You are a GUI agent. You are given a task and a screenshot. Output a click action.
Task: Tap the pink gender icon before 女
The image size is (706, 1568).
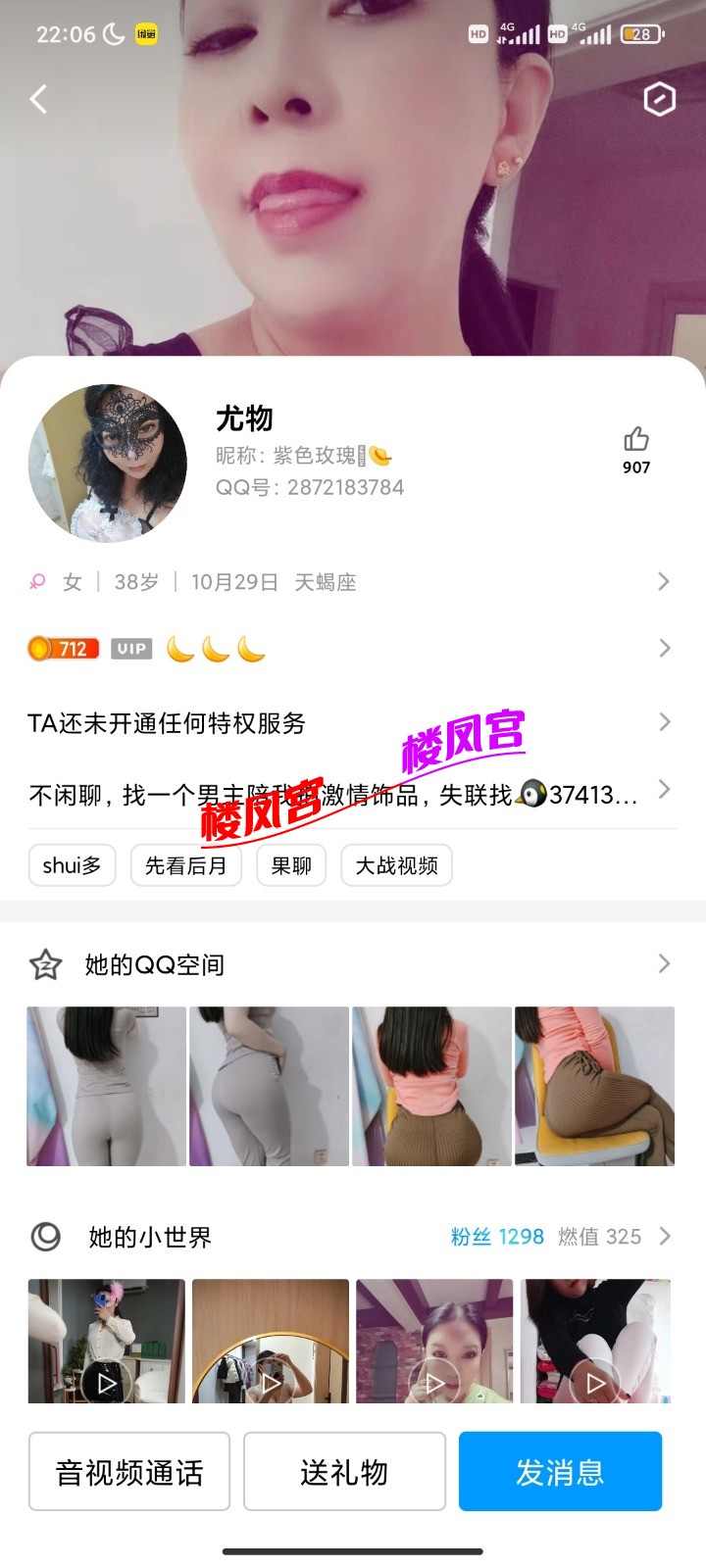click(37, 581)
